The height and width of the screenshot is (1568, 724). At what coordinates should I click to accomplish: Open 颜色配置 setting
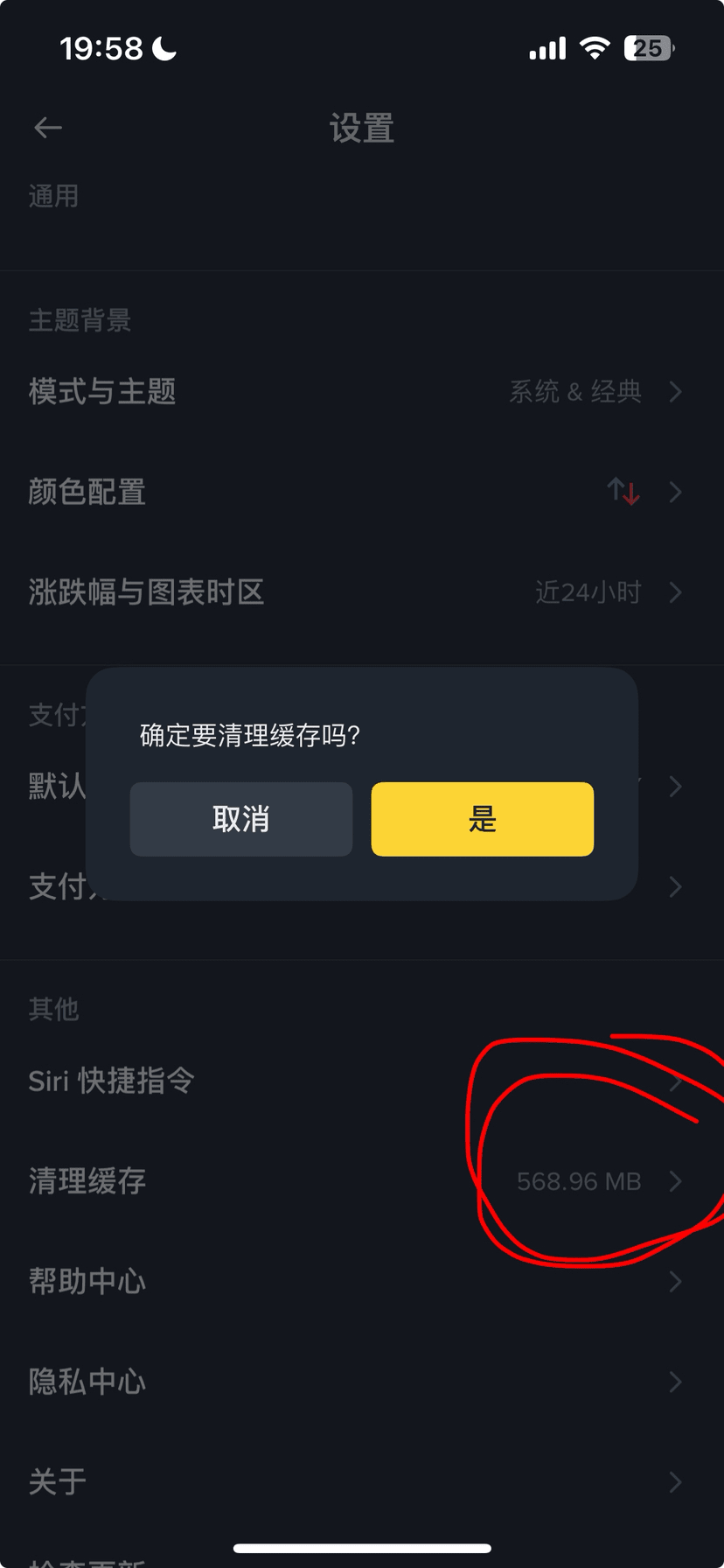(362, 492)
